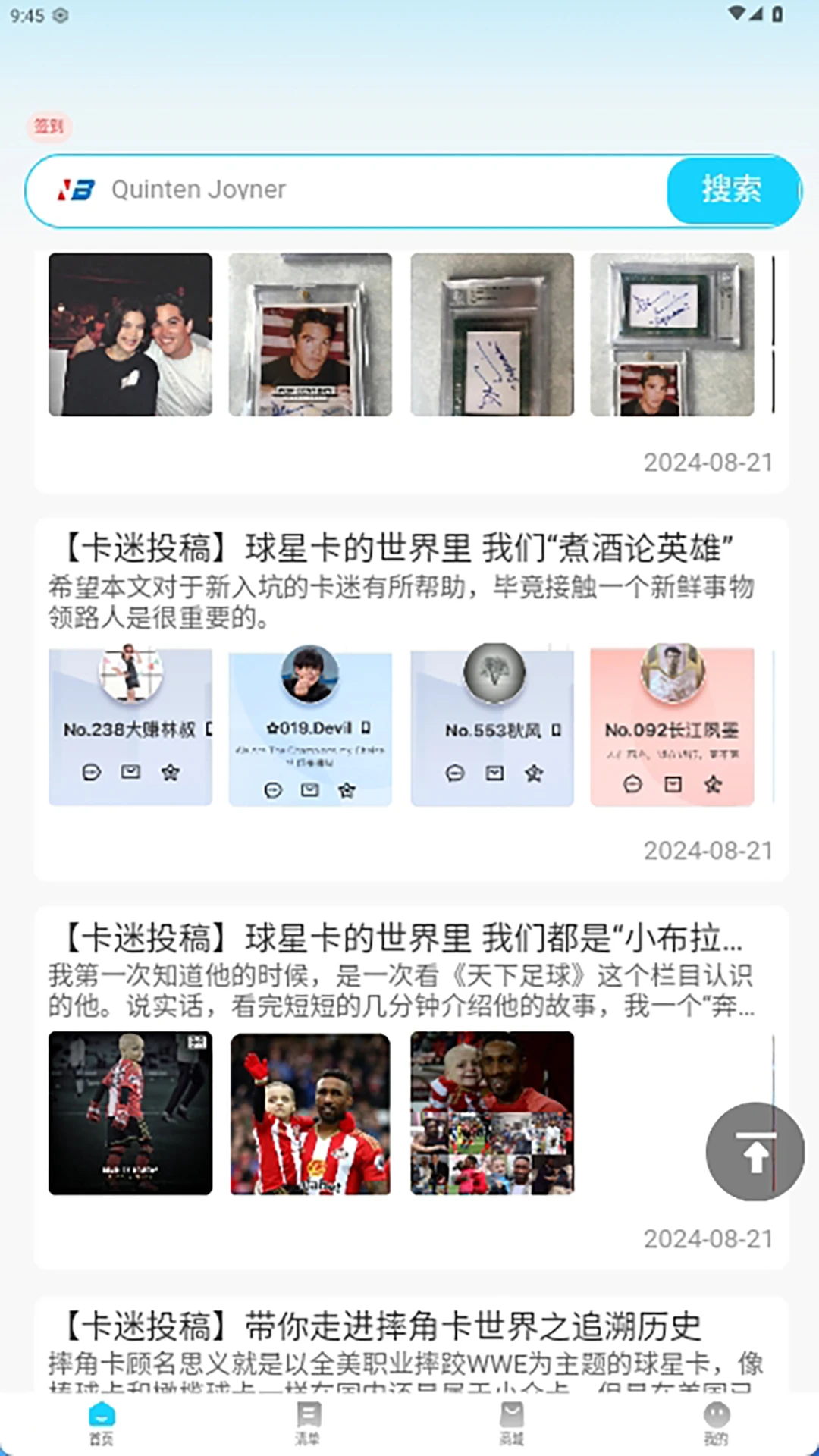Jump back to top with the arrow button

coord(755,1151)
